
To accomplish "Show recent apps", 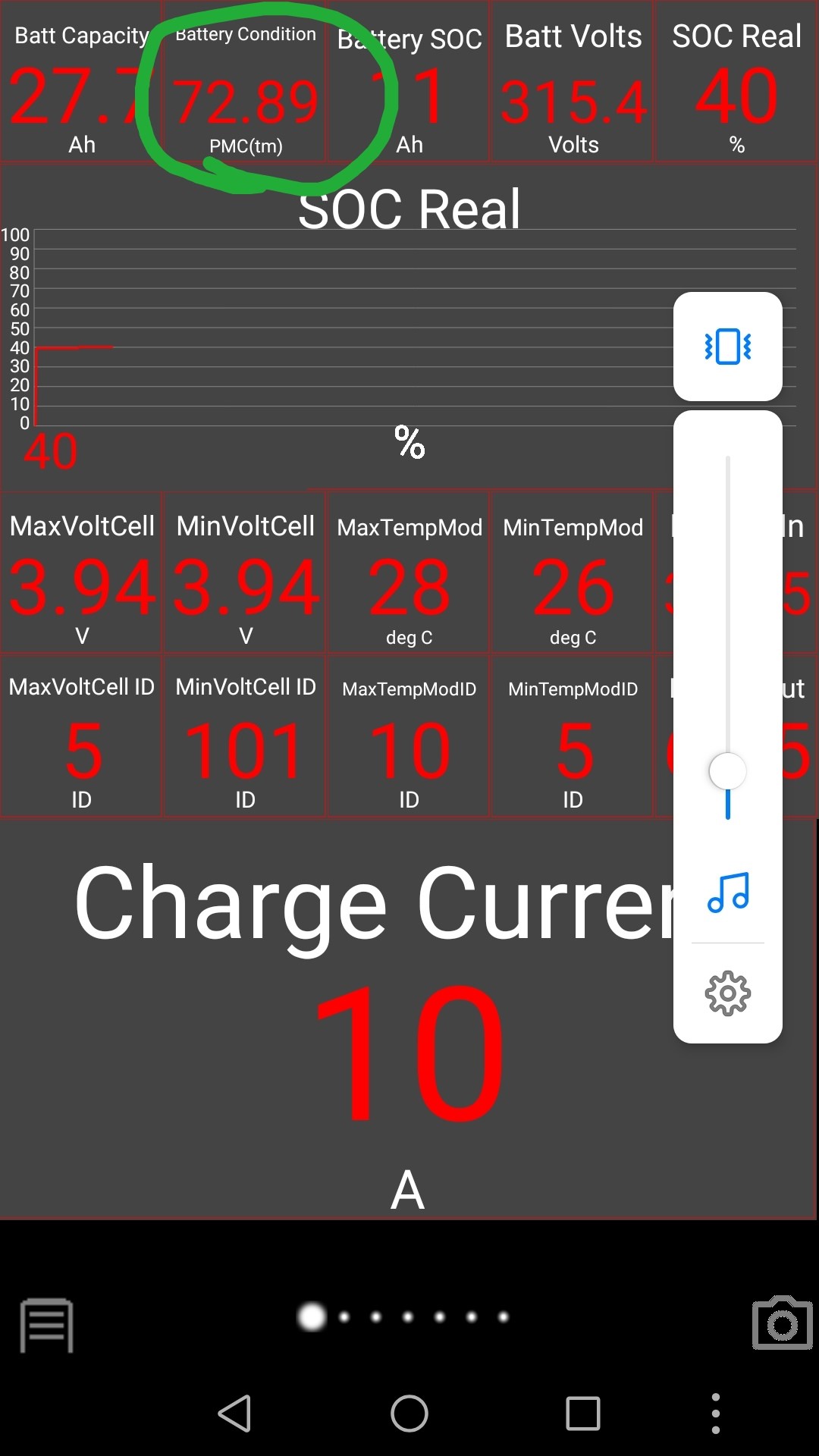I will tap(583, 1414).
